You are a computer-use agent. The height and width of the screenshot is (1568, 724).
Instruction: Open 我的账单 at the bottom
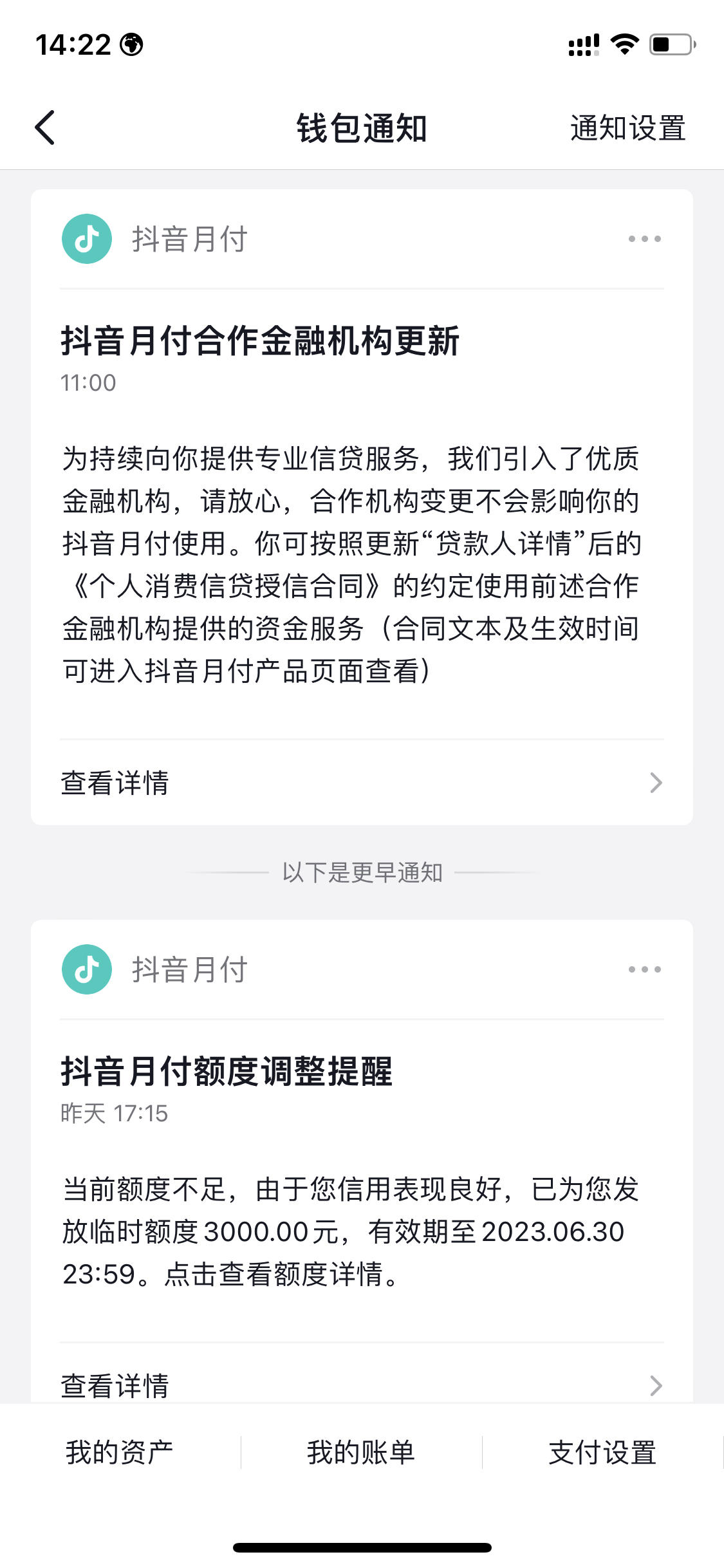(361, 1453)
